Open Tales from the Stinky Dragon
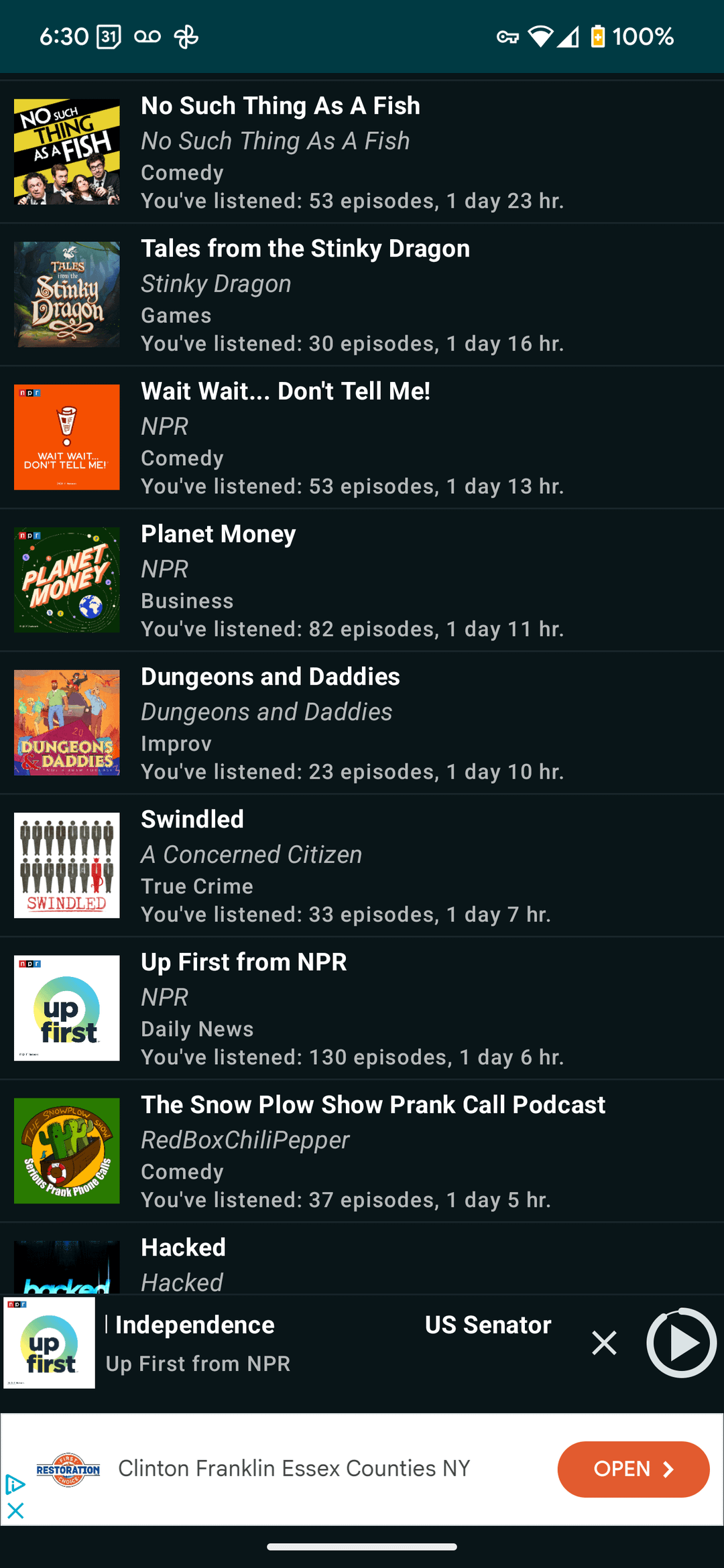The width and height of the screenshot is (724, 1568). pyautogui.click(x=362, y=295)
